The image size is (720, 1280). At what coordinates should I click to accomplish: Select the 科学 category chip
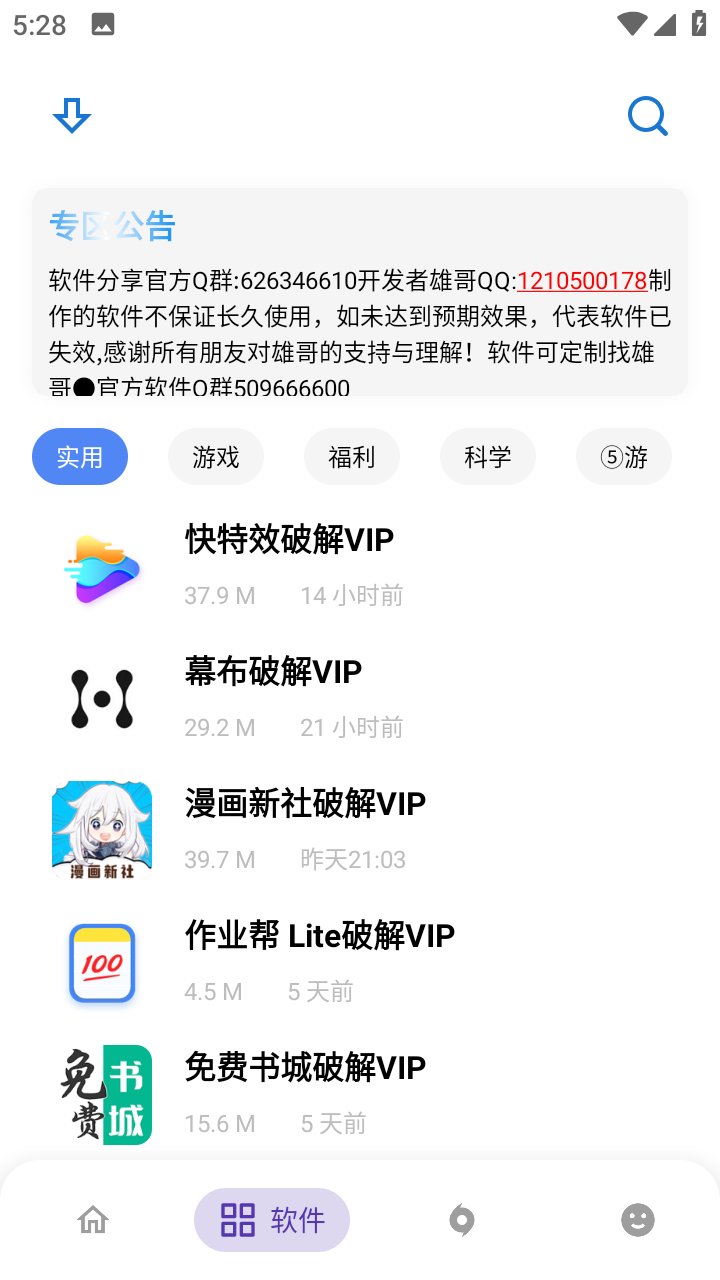tap(488, 457)
